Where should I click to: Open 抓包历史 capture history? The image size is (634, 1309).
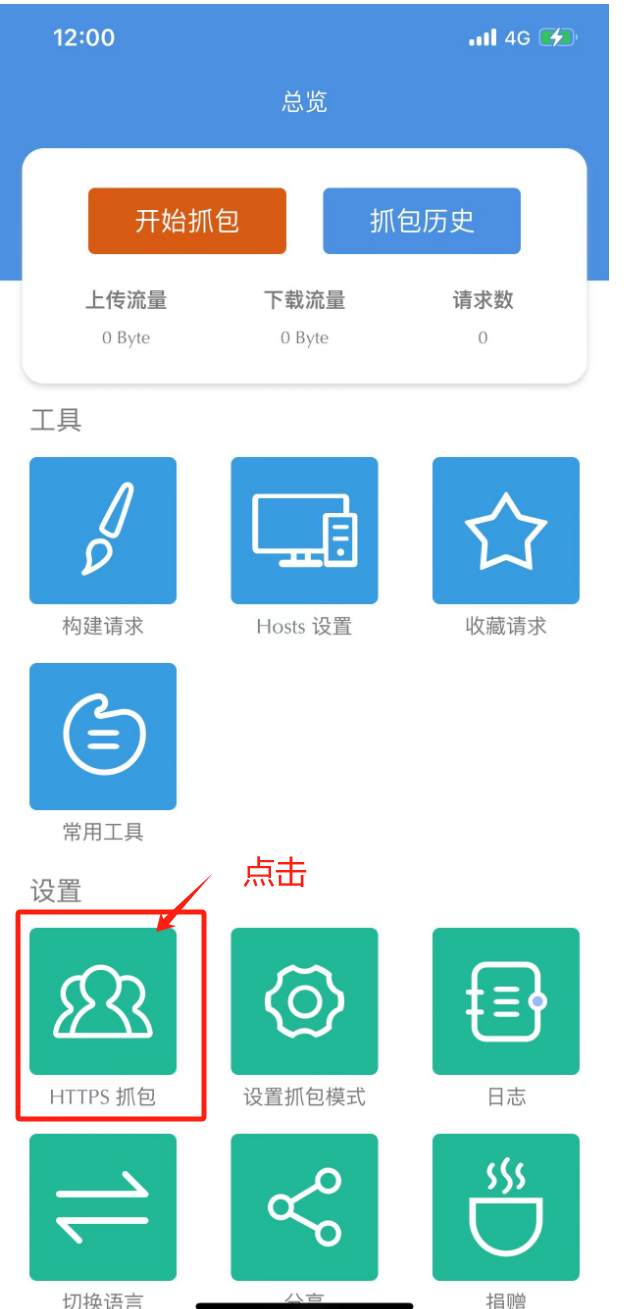[421, 221]
